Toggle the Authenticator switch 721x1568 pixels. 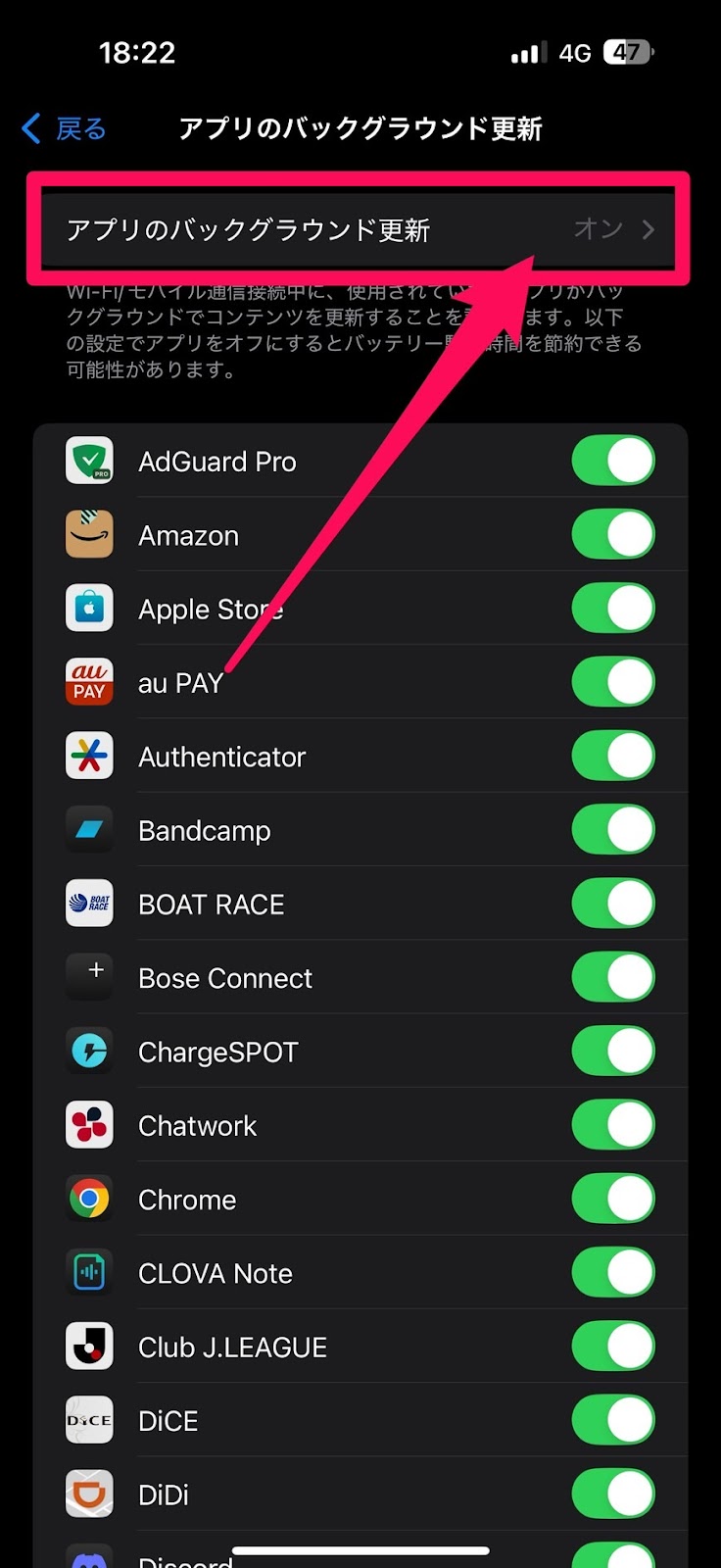pos(613,757)
